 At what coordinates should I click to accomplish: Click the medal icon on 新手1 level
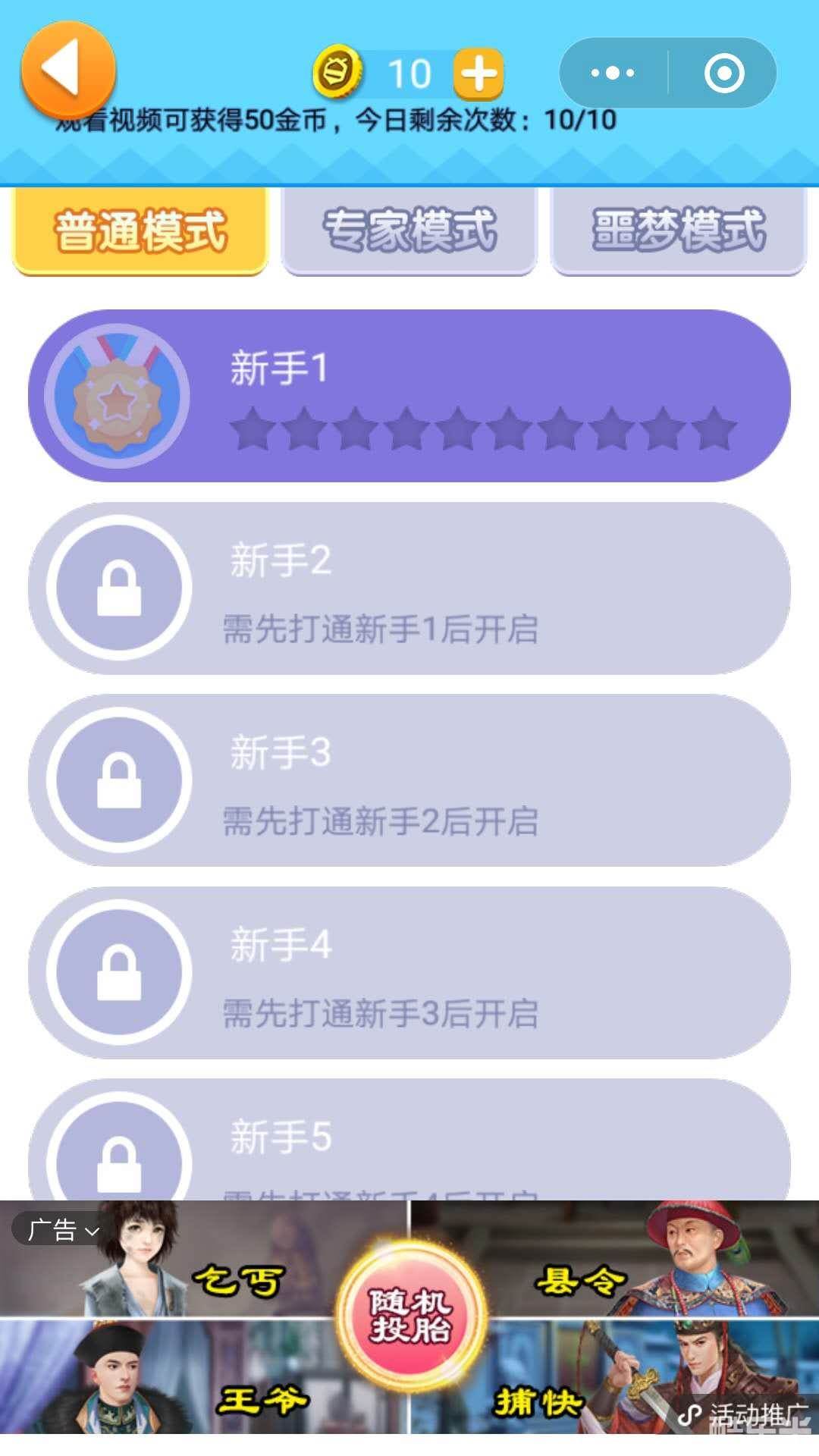[x=115, y=394]
